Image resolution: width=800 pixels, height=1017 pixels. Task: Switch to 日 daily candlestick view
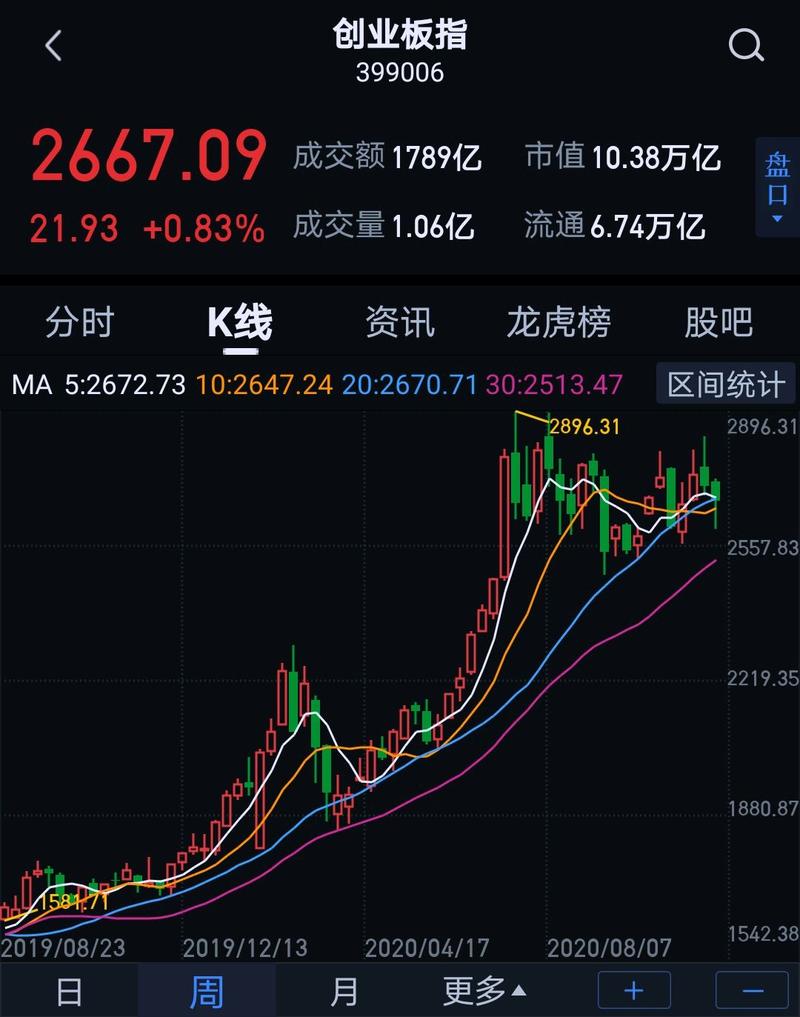click(x=68, y=990)
